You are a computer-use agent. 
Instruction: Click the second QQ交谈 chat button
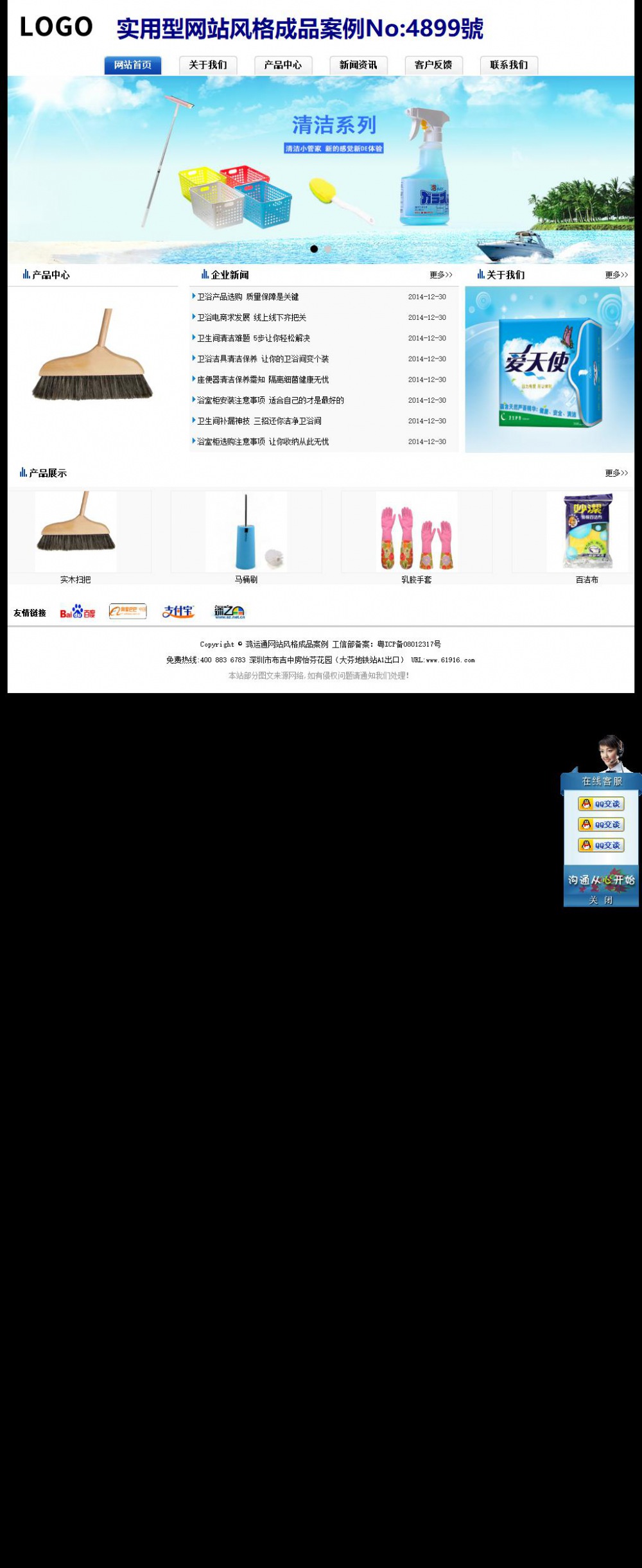(601, 824)
